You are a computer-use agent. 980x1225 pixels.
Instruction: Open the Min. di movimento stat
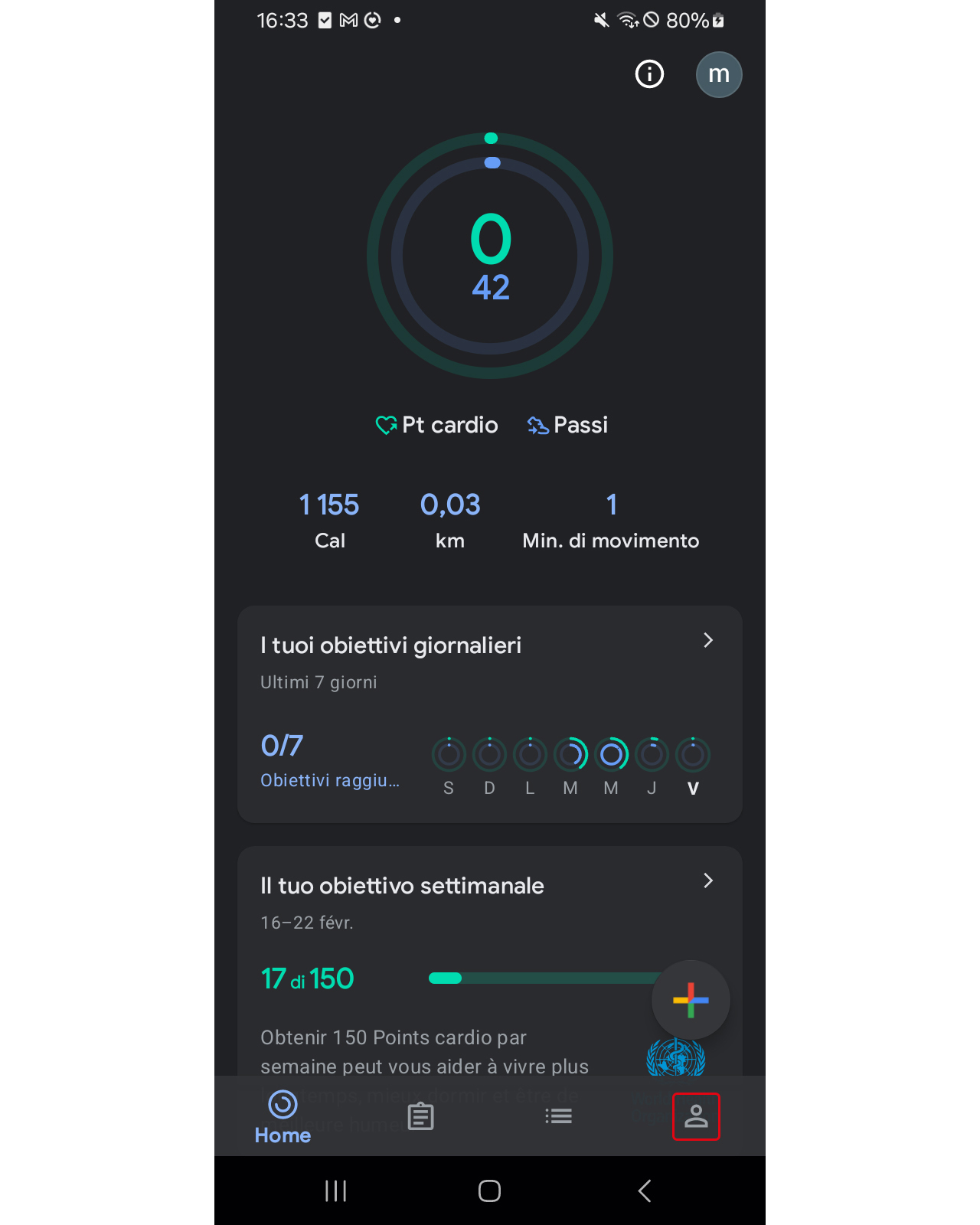(x=611, y=520)
